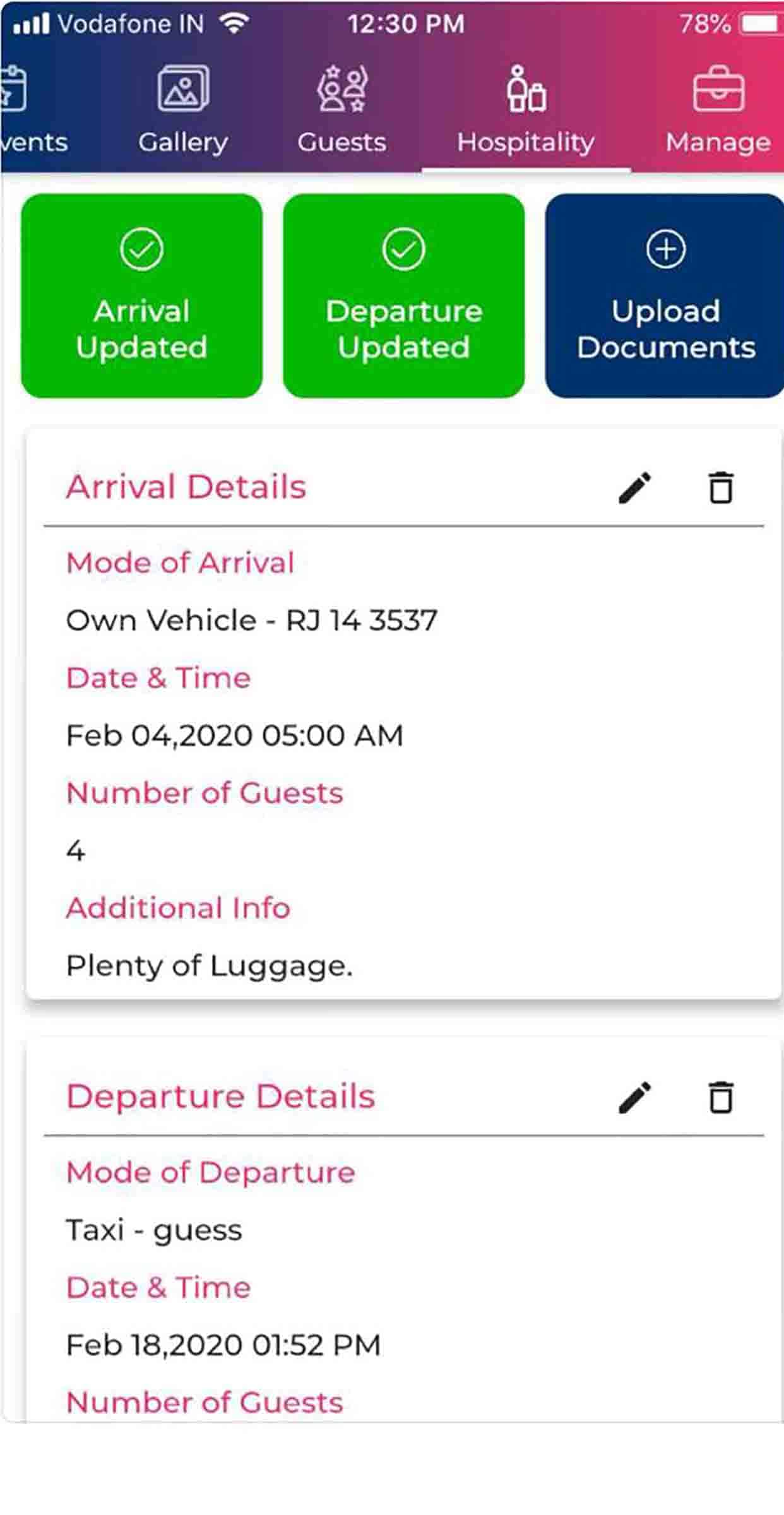Edit Arrival Details with the pencil icon
This screenshot has height=1515, width=784.
point(634,488)
